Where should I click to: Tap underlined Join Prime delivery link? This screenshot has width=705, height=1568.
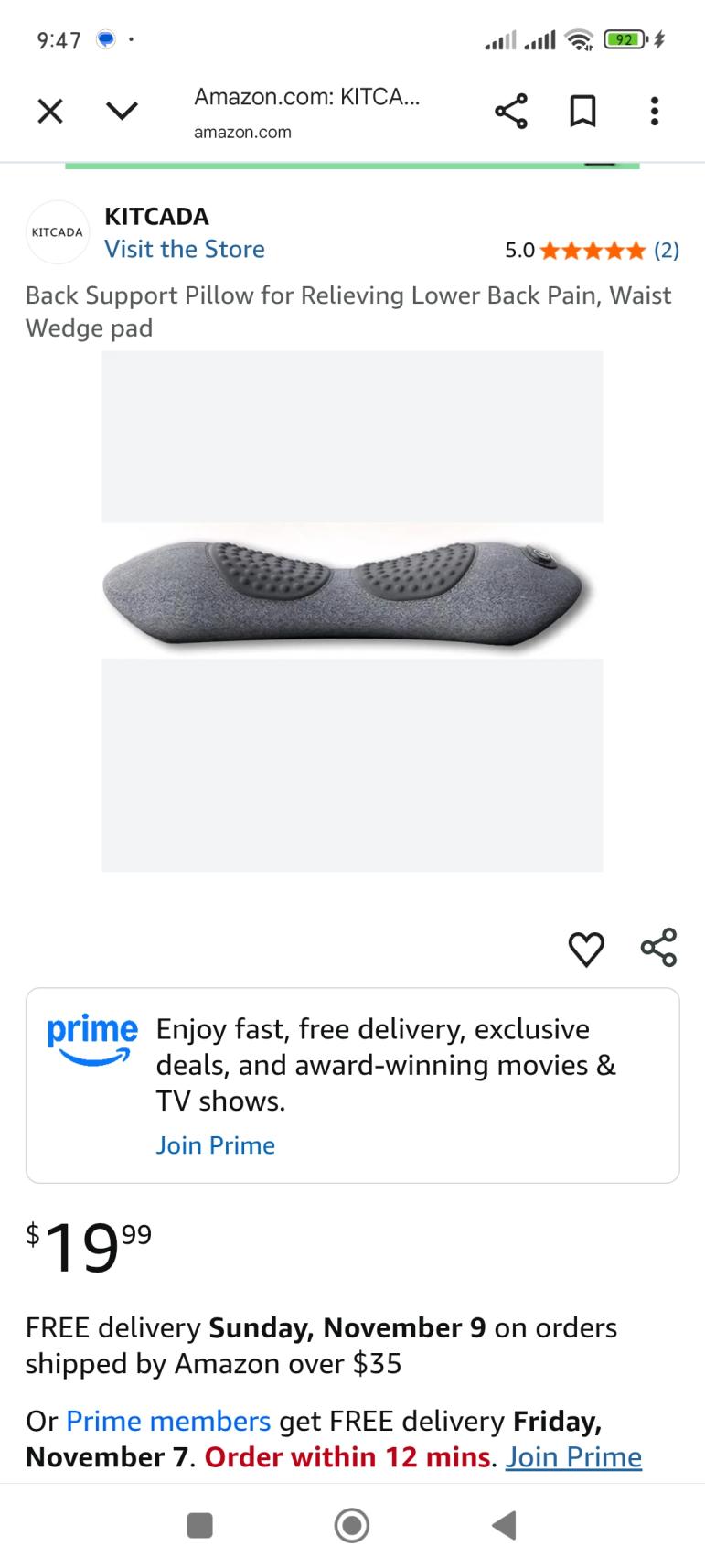pyautogui.click(x=573, y=1457)
